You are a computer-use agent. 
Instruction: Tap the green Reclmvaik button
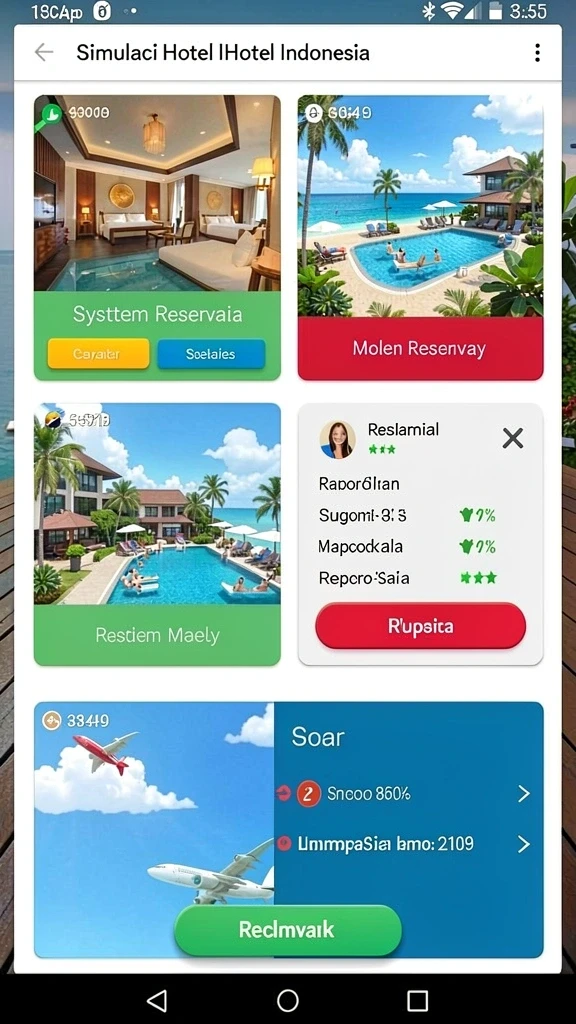tap(287, 930)
